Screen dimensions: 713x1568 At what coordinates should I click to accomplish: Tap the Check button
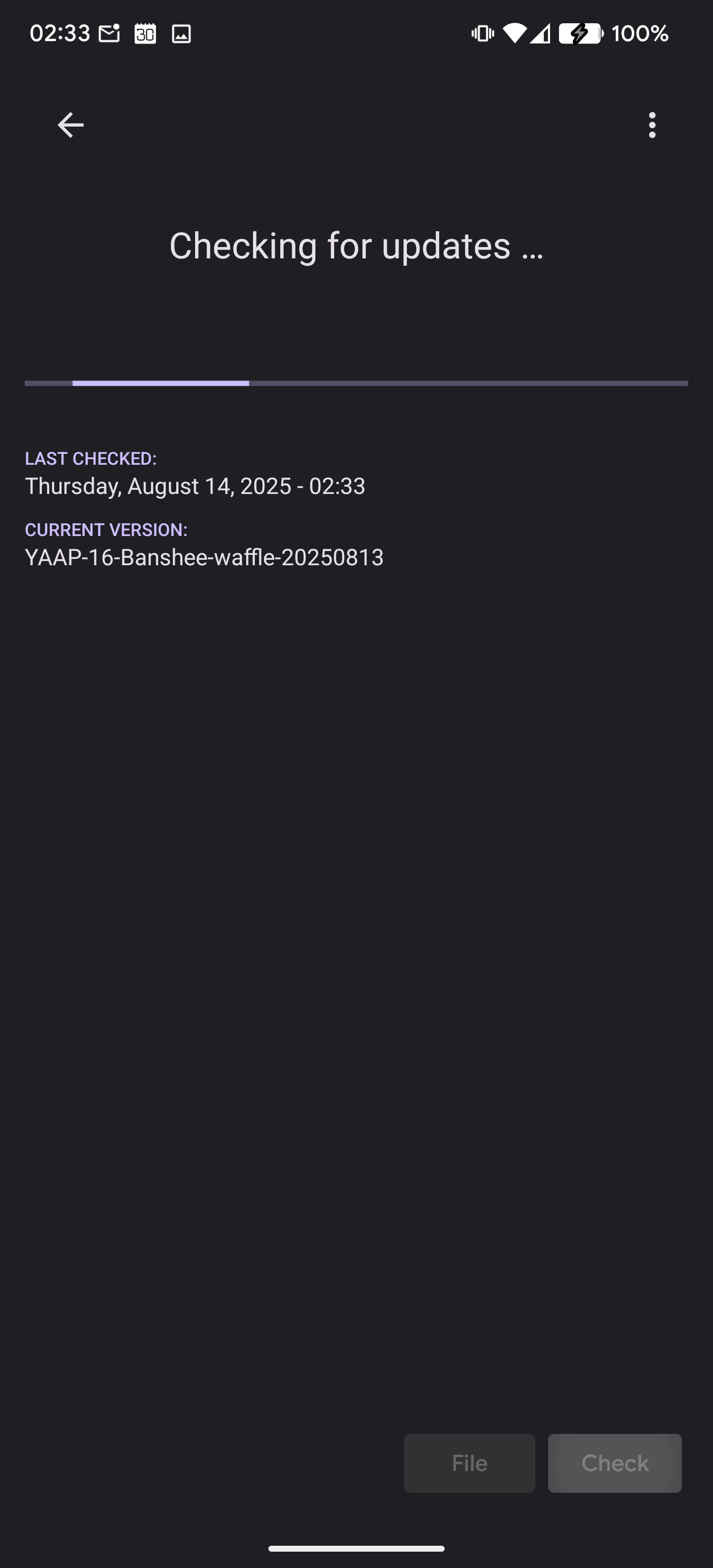tap(614, 1463)
